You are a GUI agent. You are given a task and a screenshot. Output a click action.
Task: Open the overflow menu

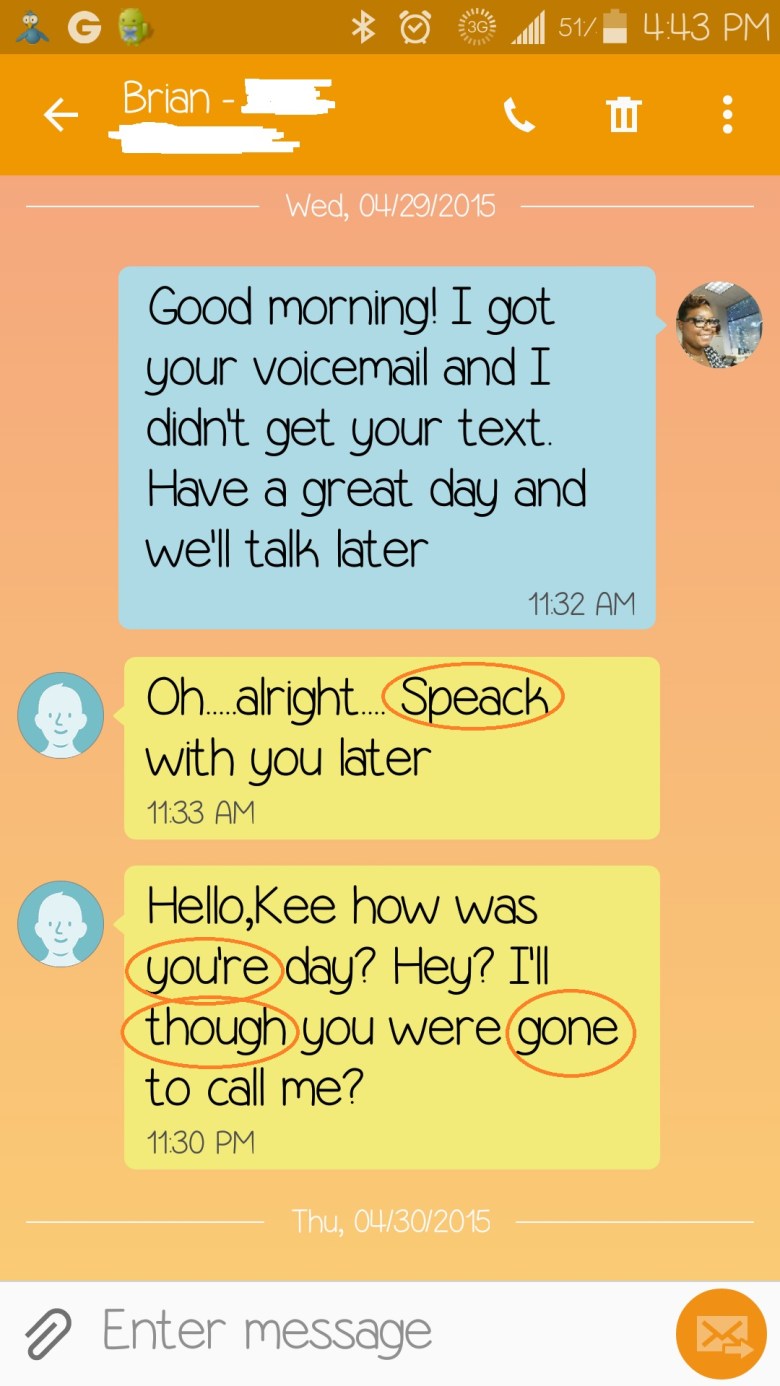(727, 116)
